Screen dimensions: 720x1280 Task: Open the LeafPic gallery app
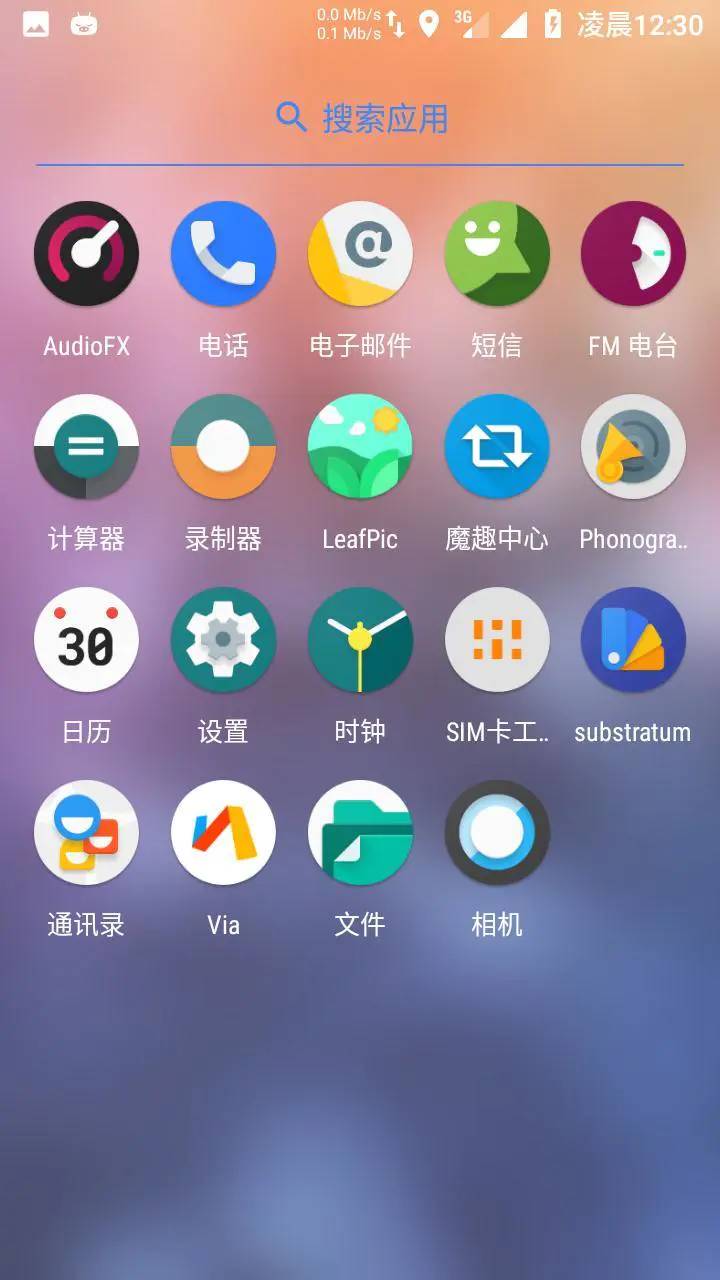tap(360, 446)
